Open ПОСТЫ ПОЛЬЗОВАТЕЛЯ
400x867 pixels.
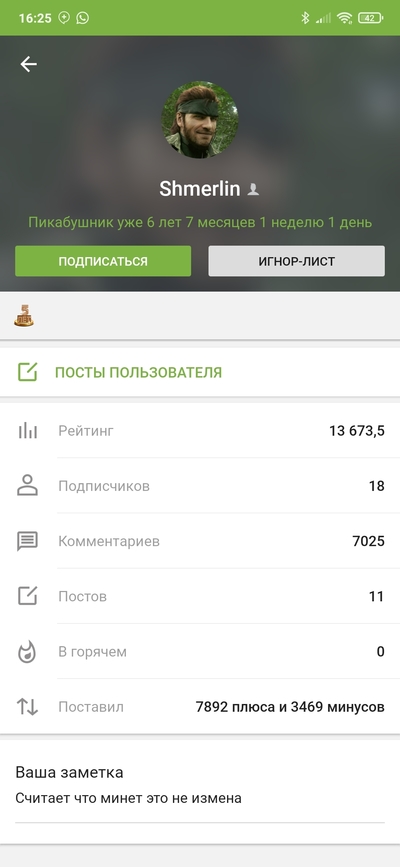tap(200, 372)
